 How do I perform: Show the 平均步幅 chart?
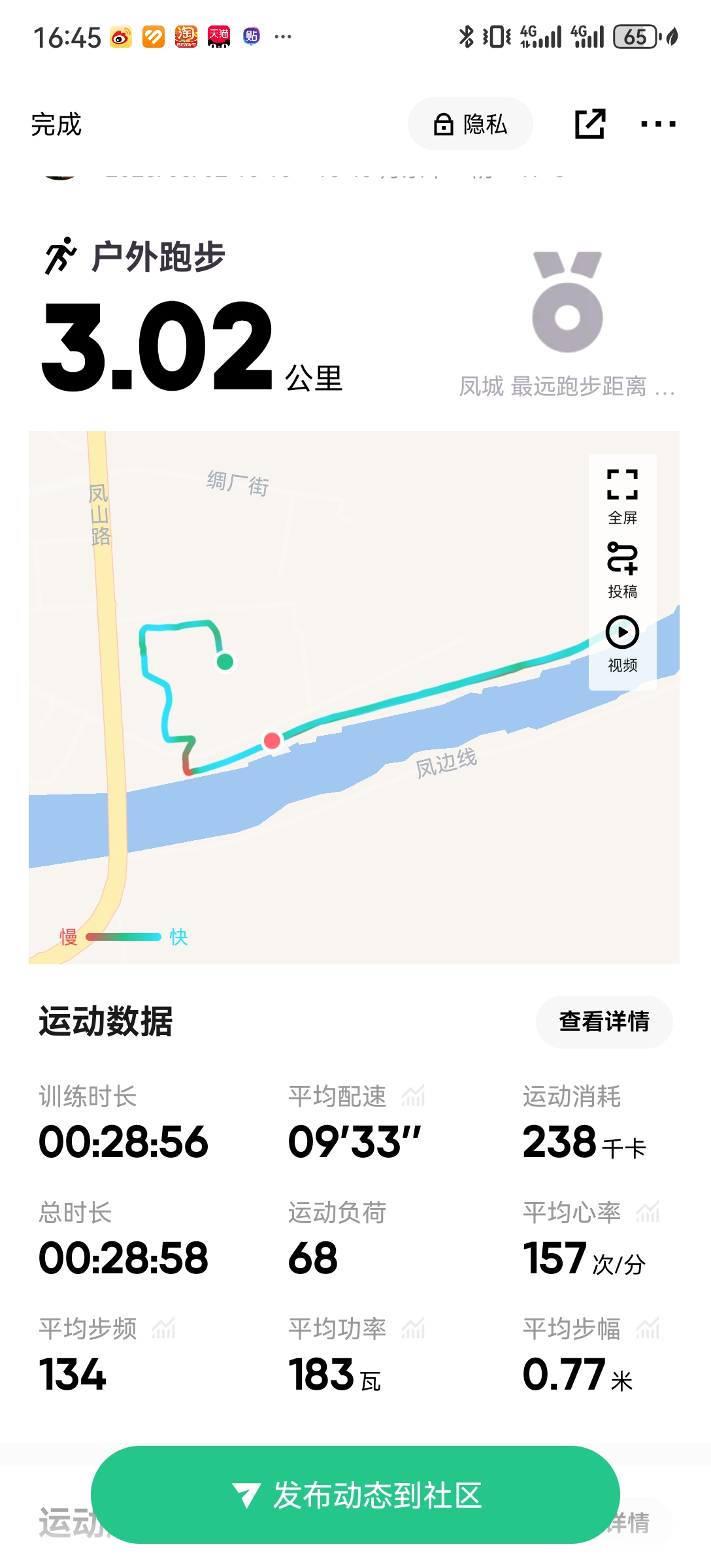click(648, 1328)
